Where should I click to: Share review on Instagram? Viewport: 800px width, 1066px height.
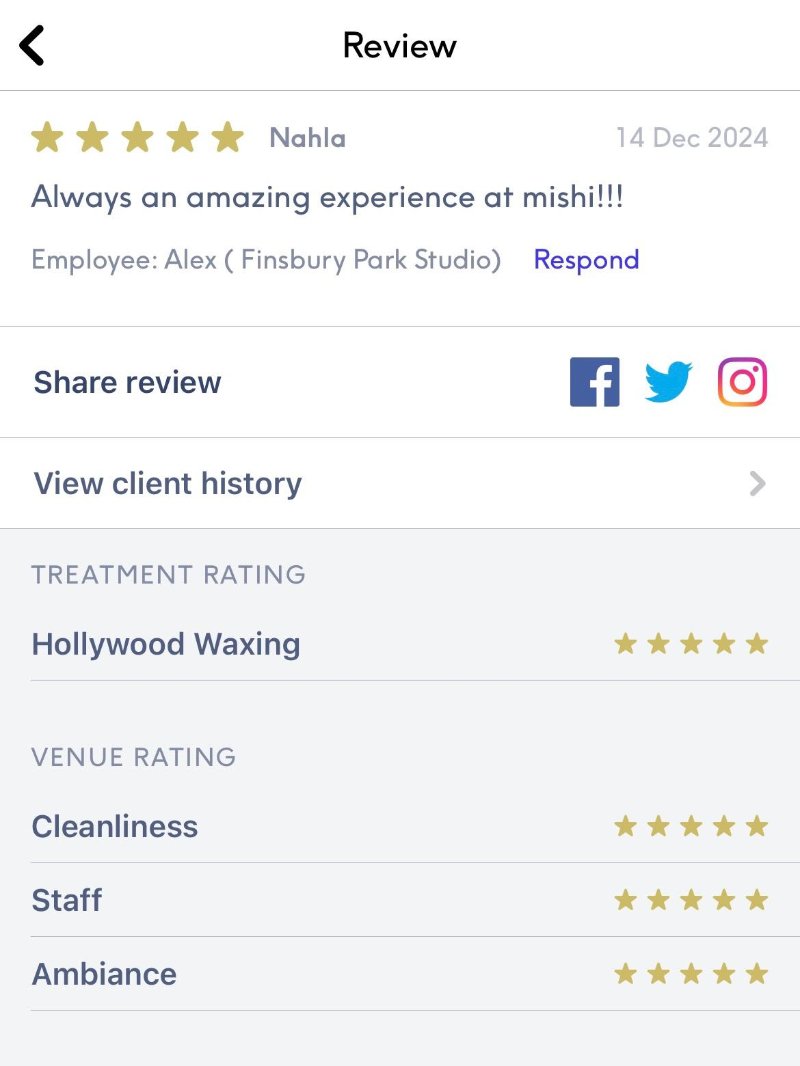point(742,382)
